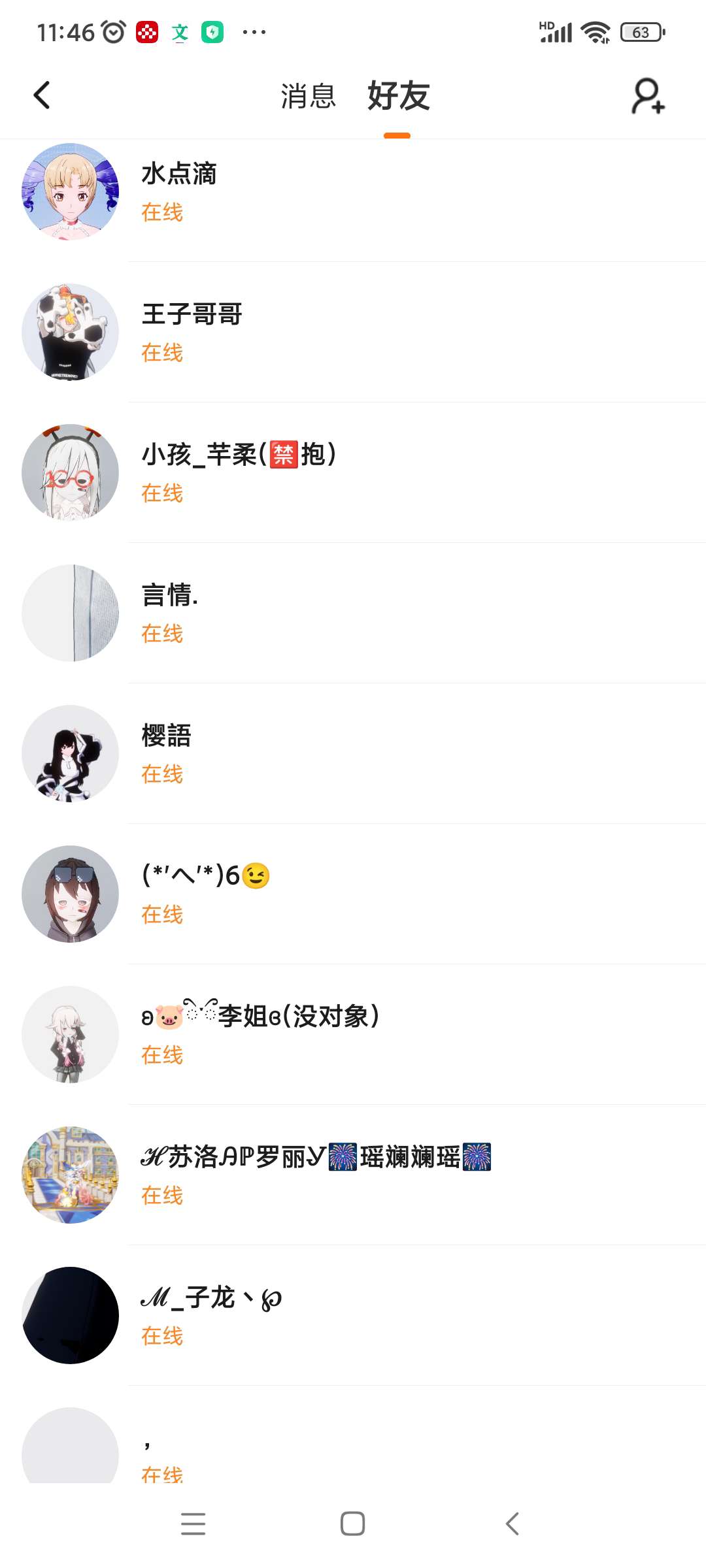706x1568 pixels.
Task: Switch to the 消息 tab
Action: pos(308,96)
